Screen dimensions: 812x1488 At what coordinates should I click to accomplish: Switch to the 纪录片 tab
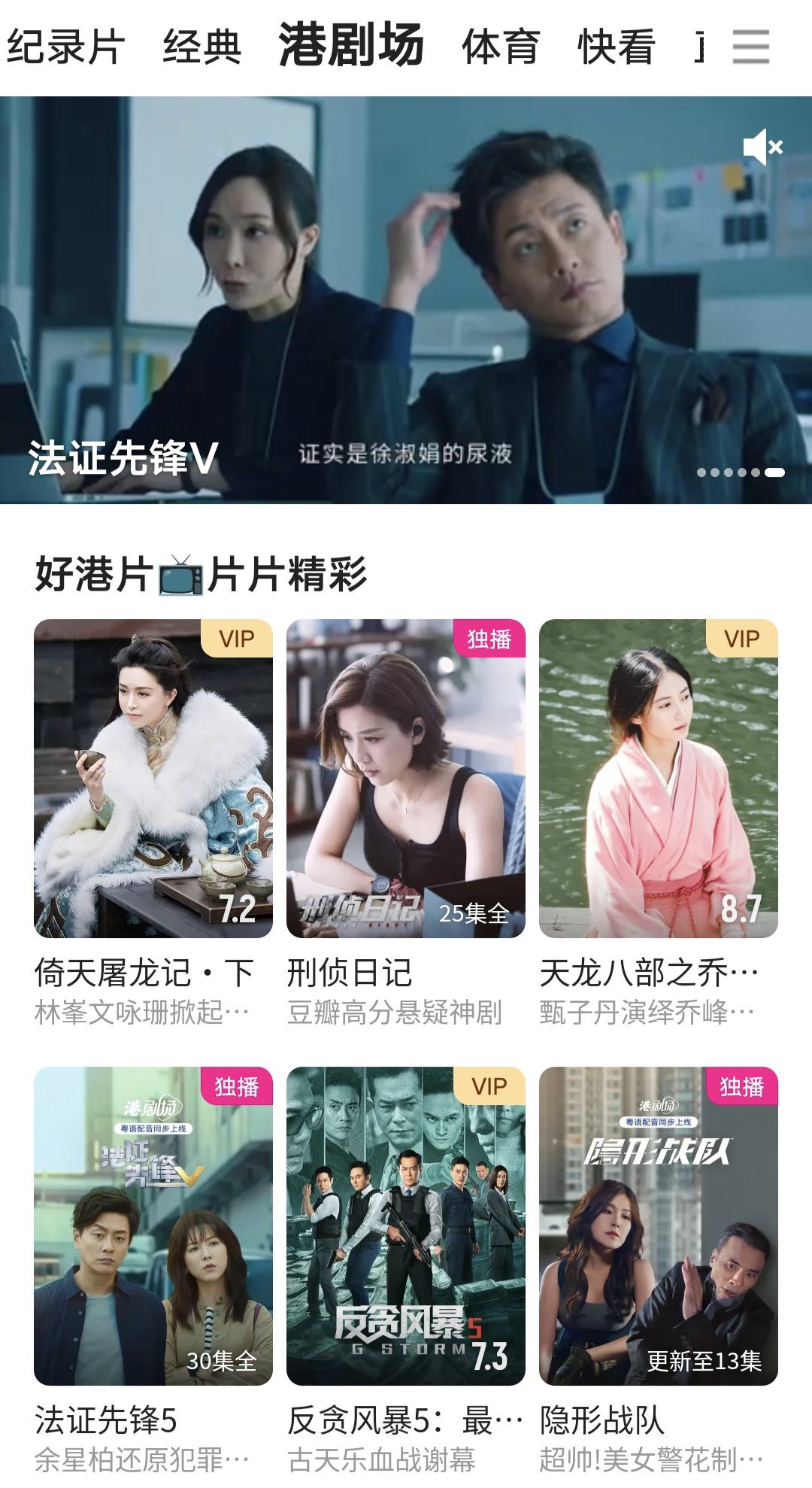pyautogui.click(x=65, y=47)
